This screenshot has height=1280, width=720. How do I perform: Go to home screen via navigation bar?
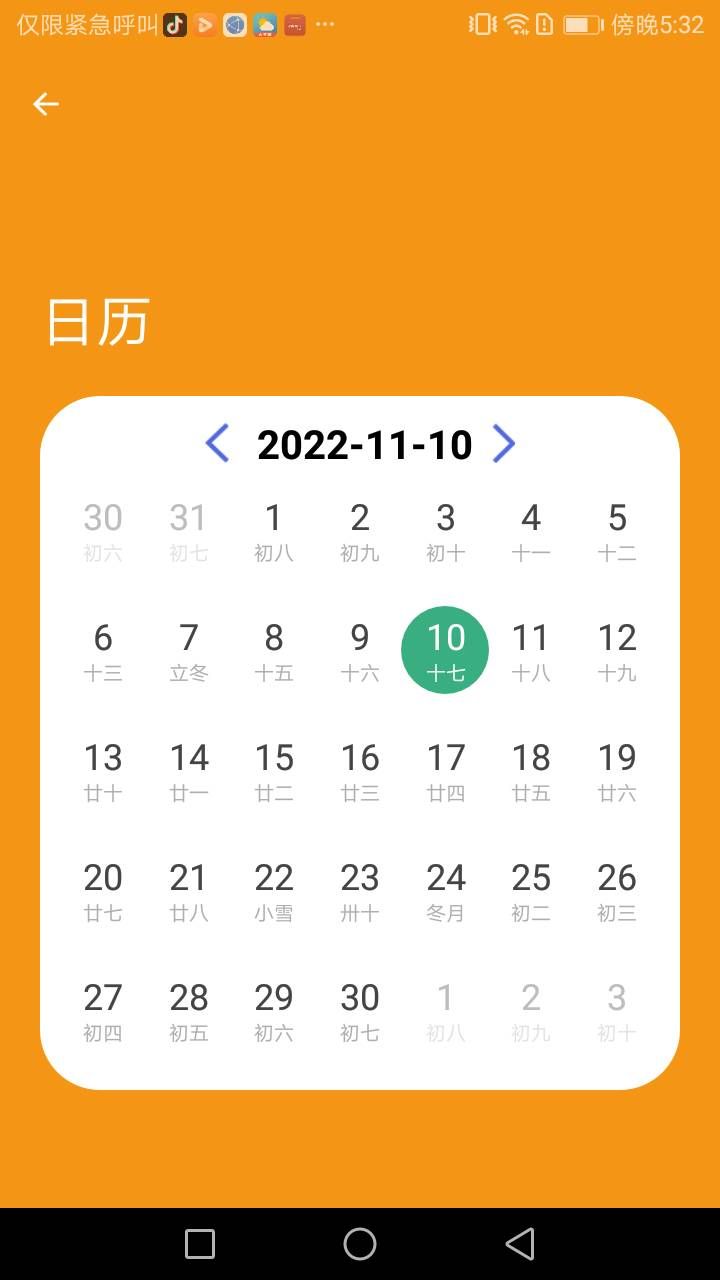(x=360, y=1244)
